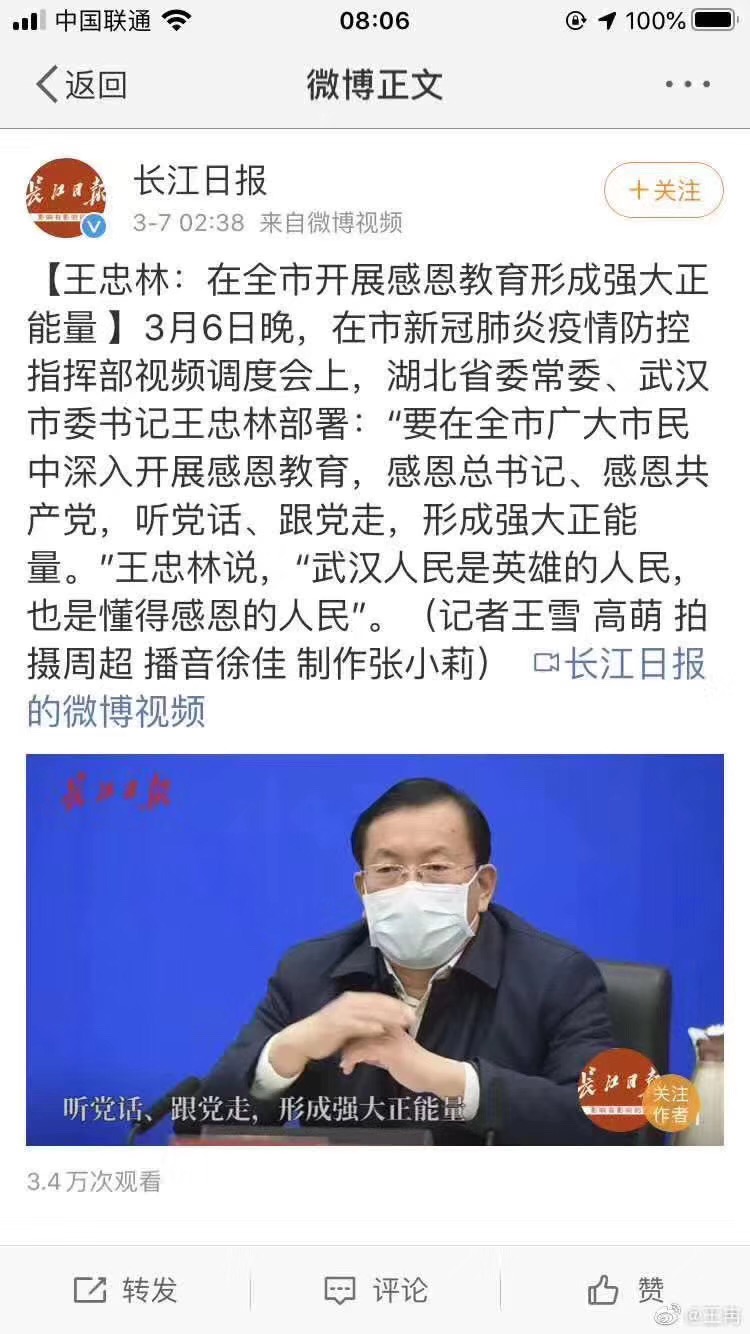This screenshot has width=750, height=1334.
Task: Follow 长江日报 with the 关注 button
Action: point(663,190)
